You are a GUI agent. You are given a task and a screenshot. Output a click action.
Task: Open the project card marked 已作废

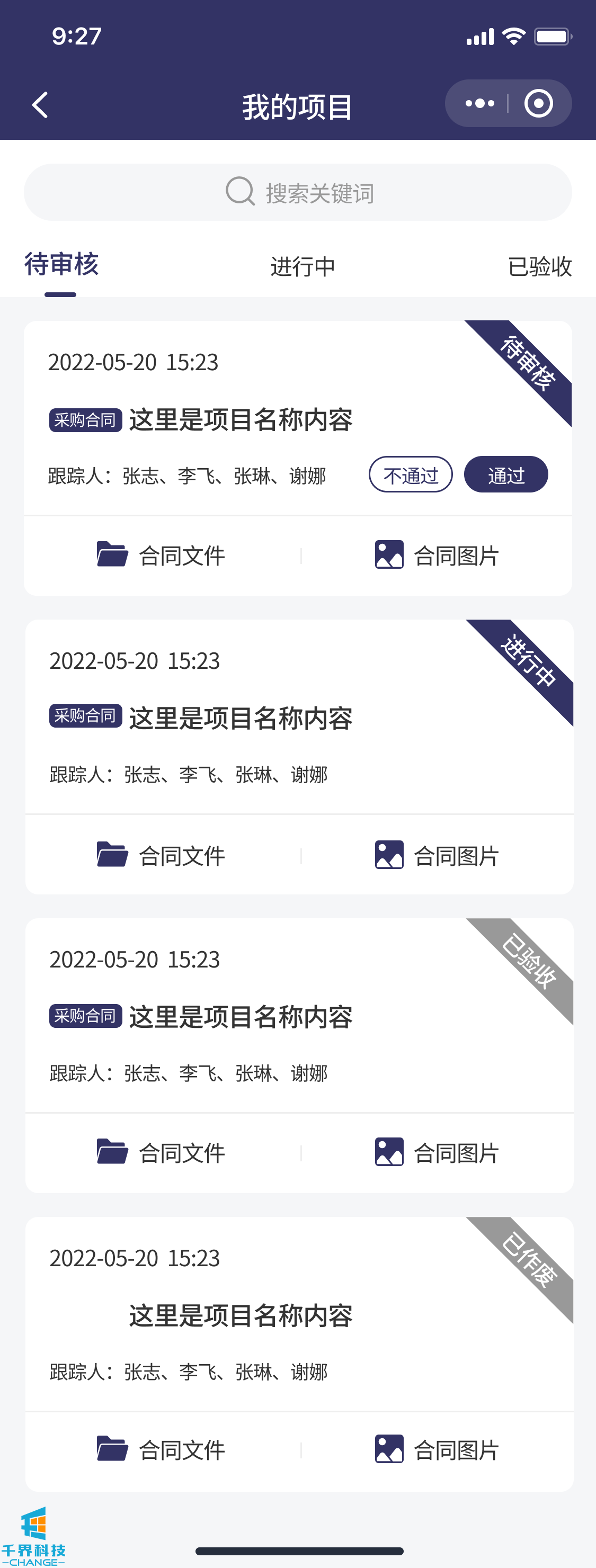241,1316
